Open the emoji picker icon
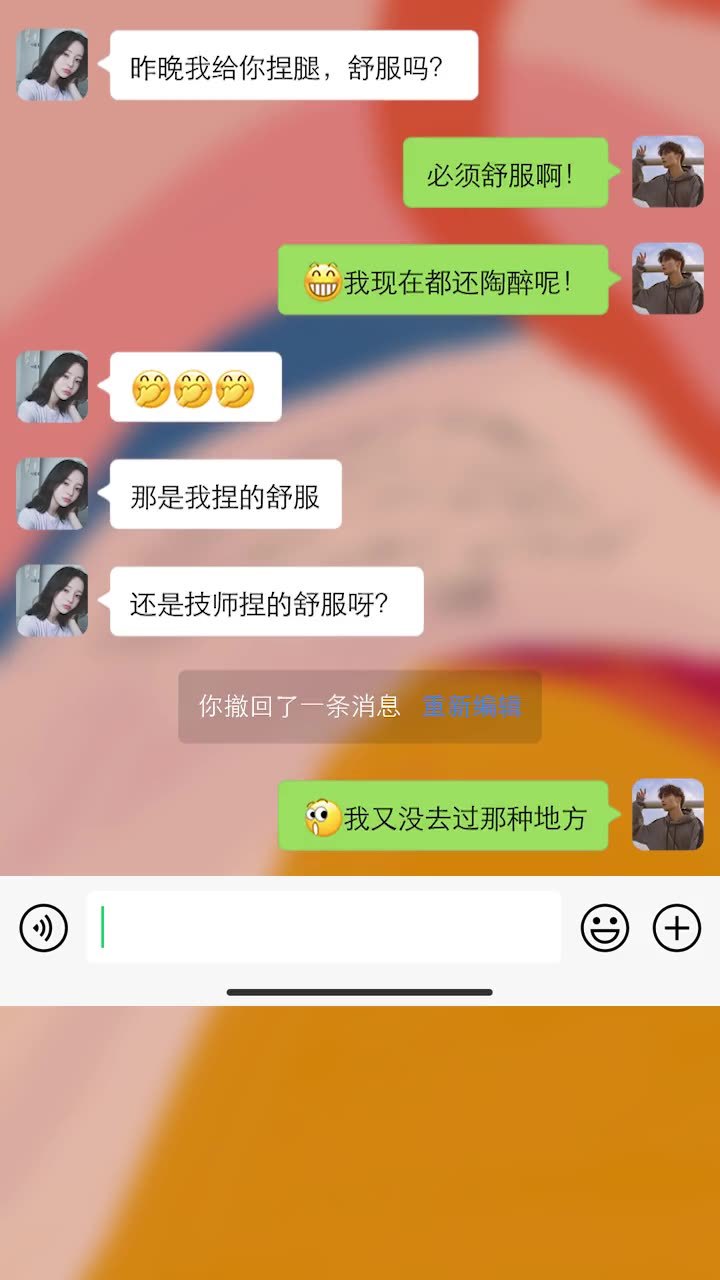720x1280 pixels. pos(605,927)
